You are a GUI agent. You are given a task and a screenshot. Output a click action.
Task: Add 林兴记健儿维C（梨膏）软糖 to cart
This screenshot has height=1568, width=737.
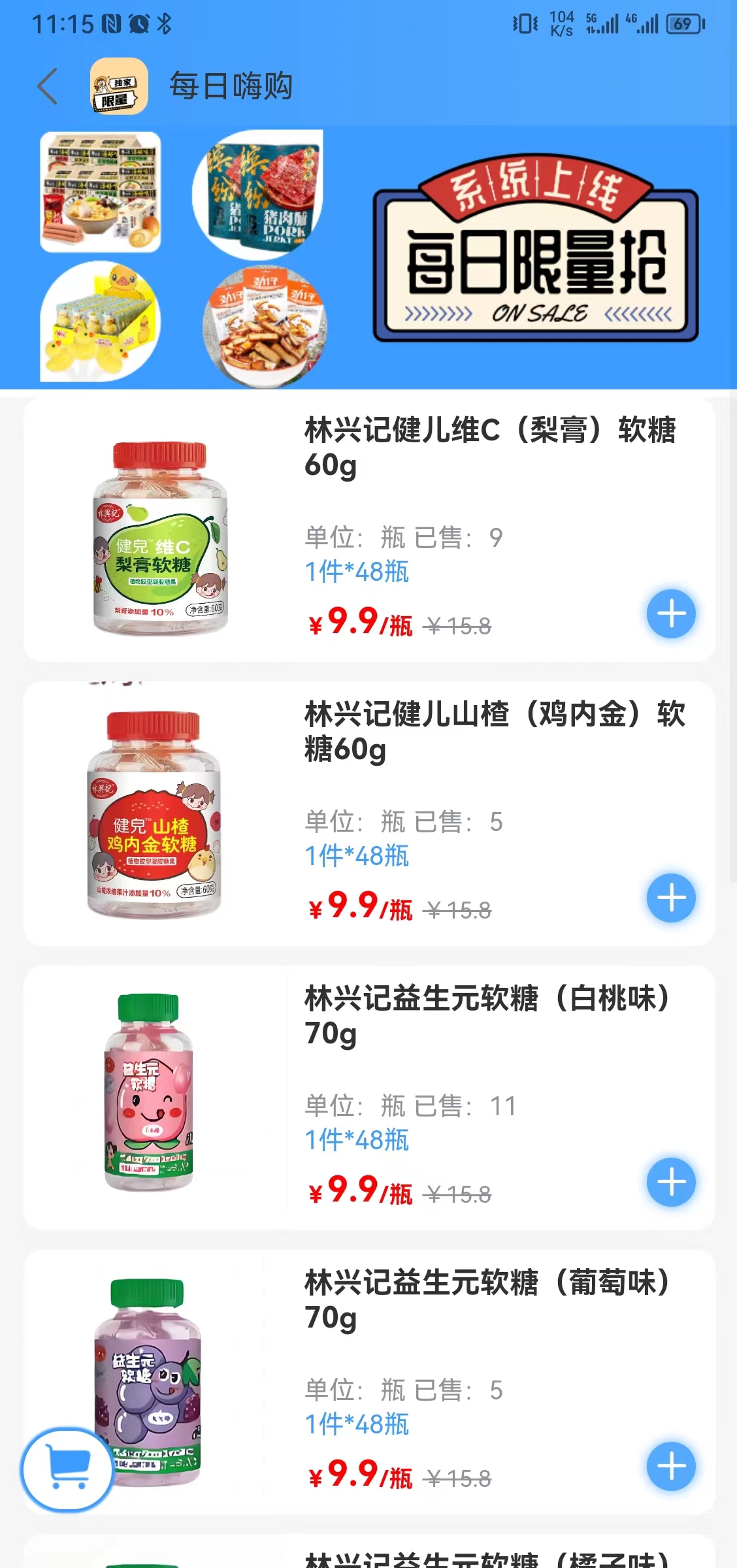click(x=671, y=614)
